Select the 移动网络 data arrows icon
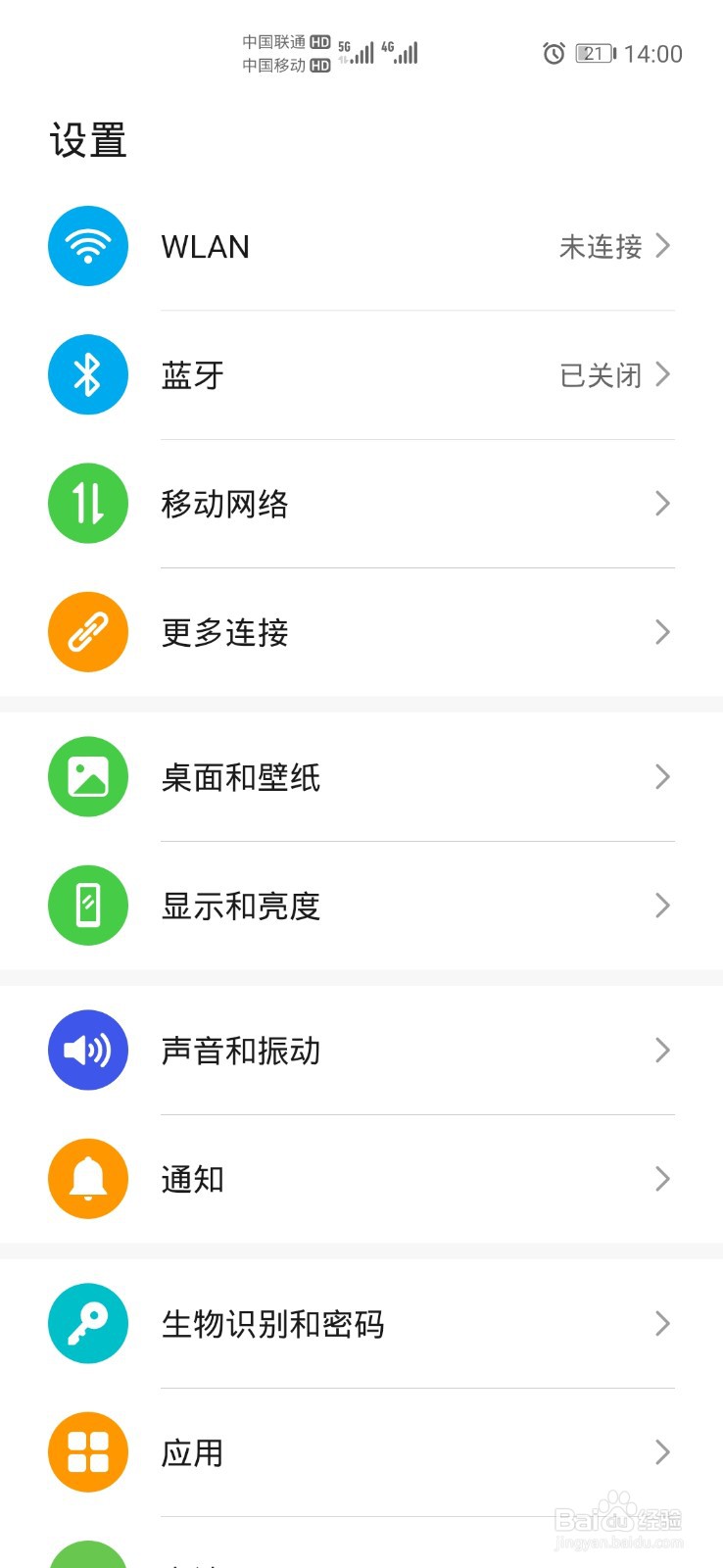Viewport: 723px width, 1568px height. click(x=87, y=503)
